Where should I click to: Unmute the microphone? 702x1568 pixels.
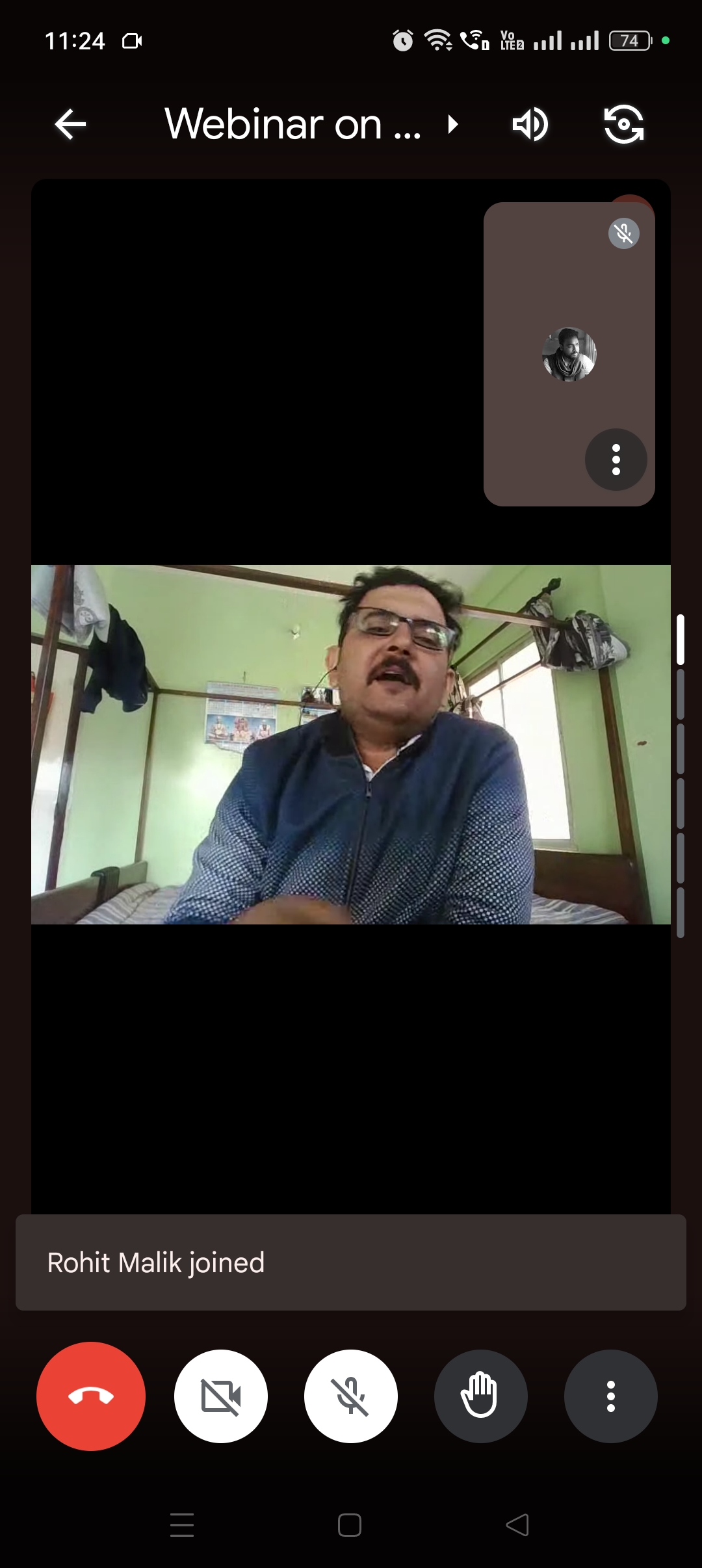click(351, 1396)
